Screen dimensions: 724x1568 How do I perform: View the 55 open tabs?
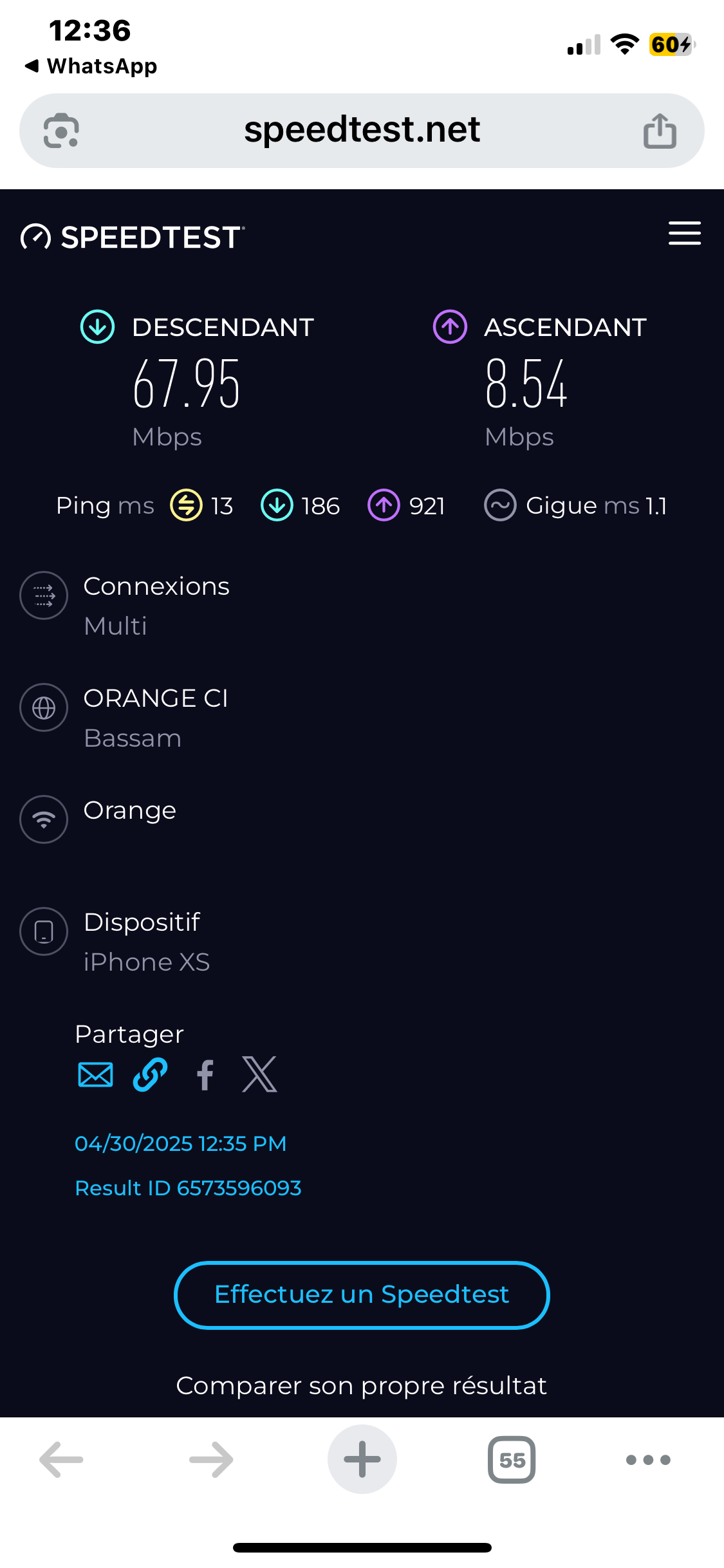click(512, 1459)
